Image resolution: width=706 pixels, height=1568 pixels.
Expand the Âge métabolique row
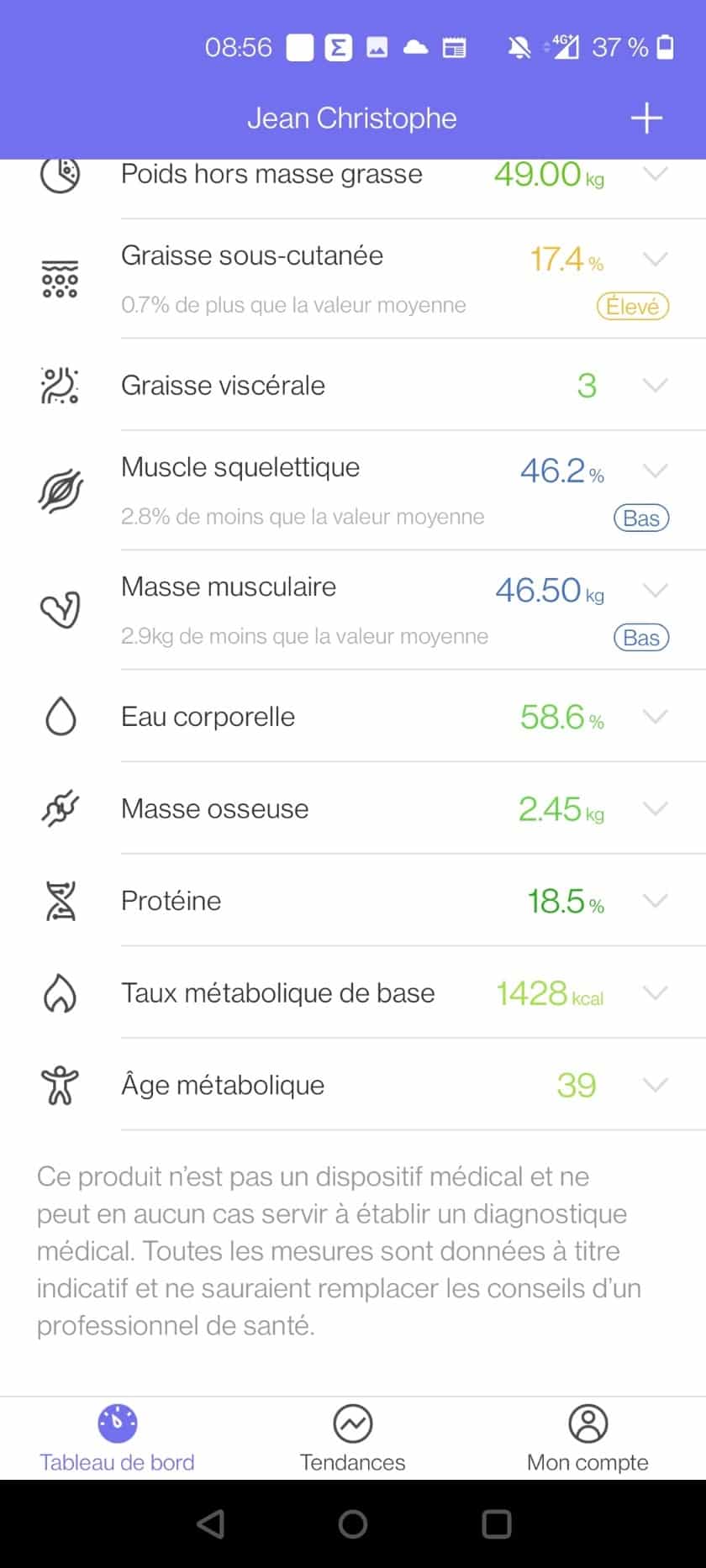(655, 1085)
